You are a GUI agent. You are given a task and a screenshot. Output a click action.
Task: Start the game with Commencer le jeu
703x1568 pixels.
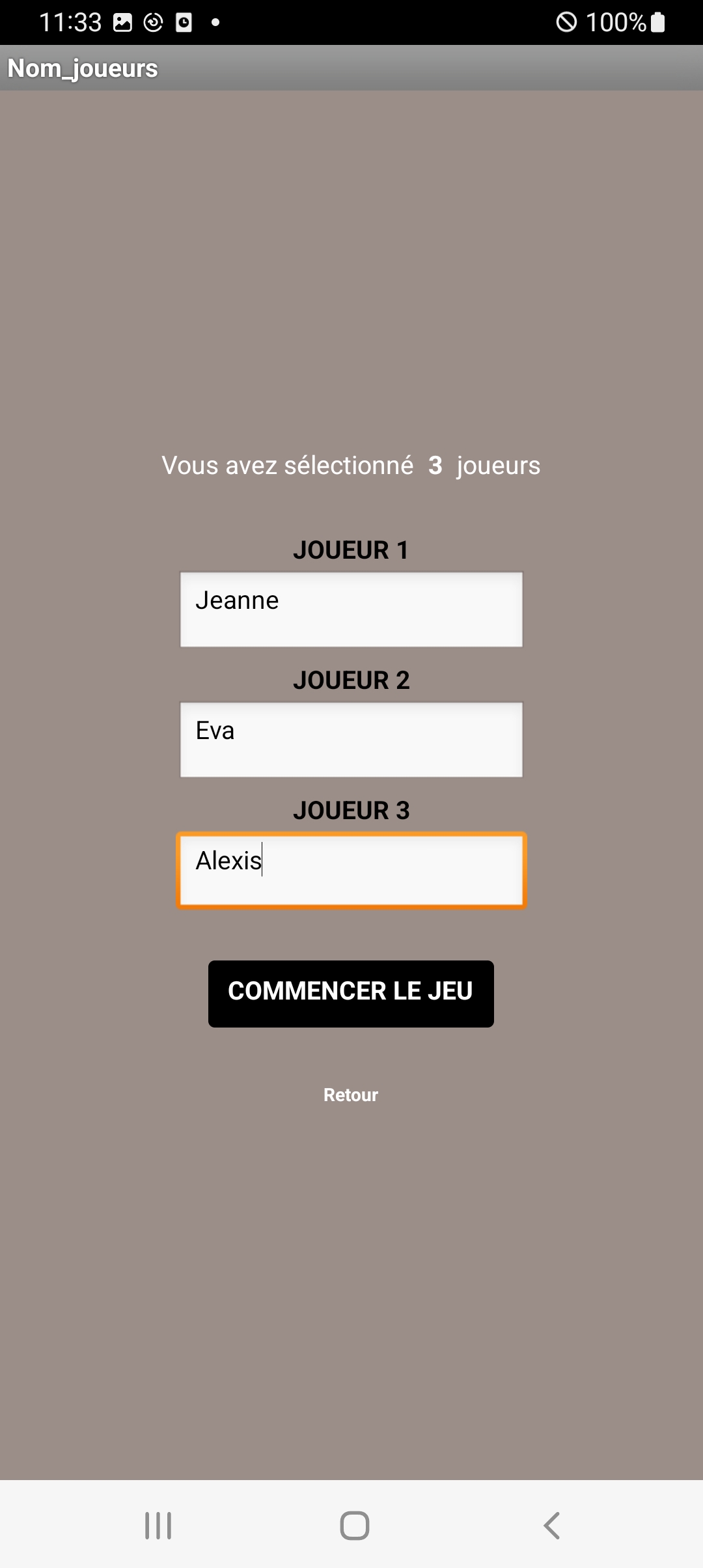(351, 994)
